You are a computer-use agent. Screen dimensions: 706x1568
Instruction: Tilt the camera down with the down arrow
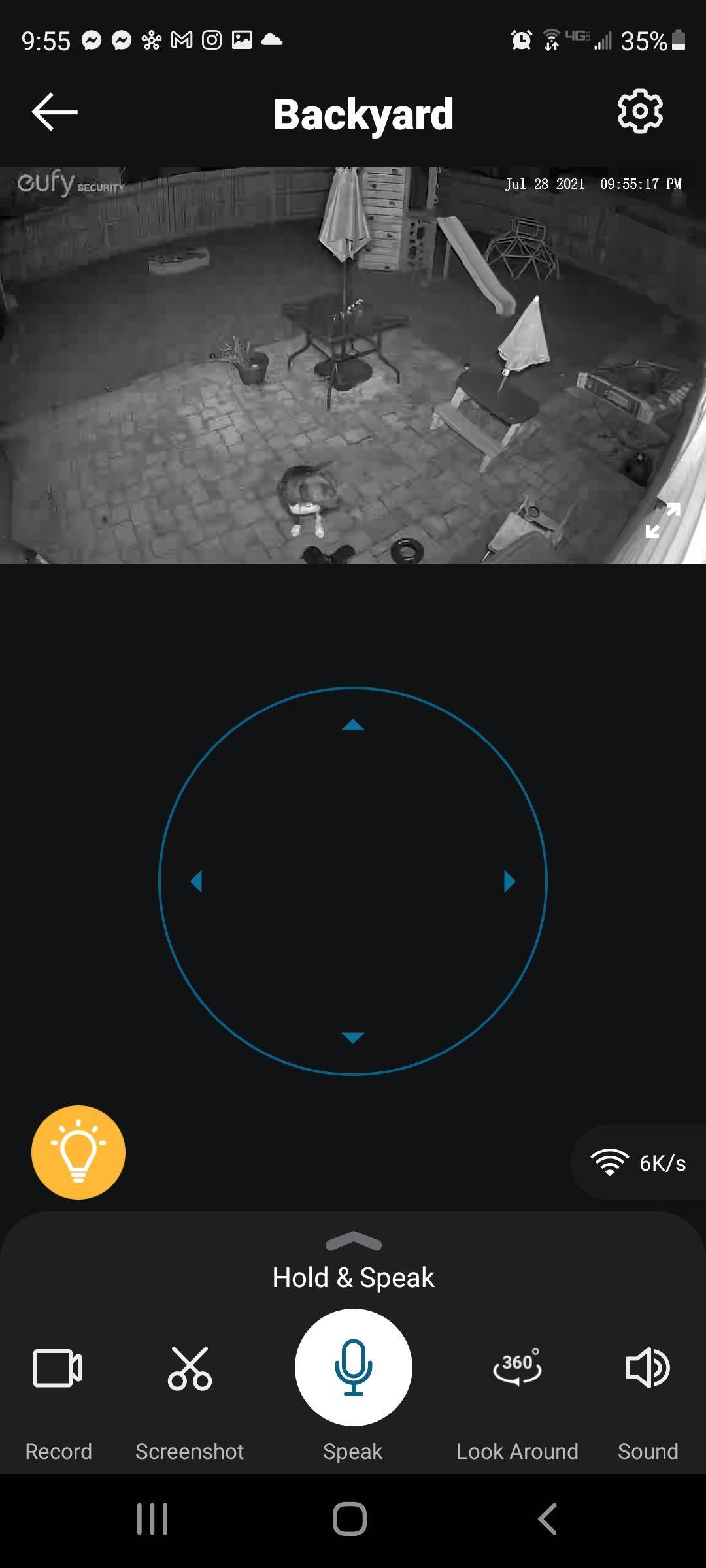pyautogui.click(x=353, y=1037)
